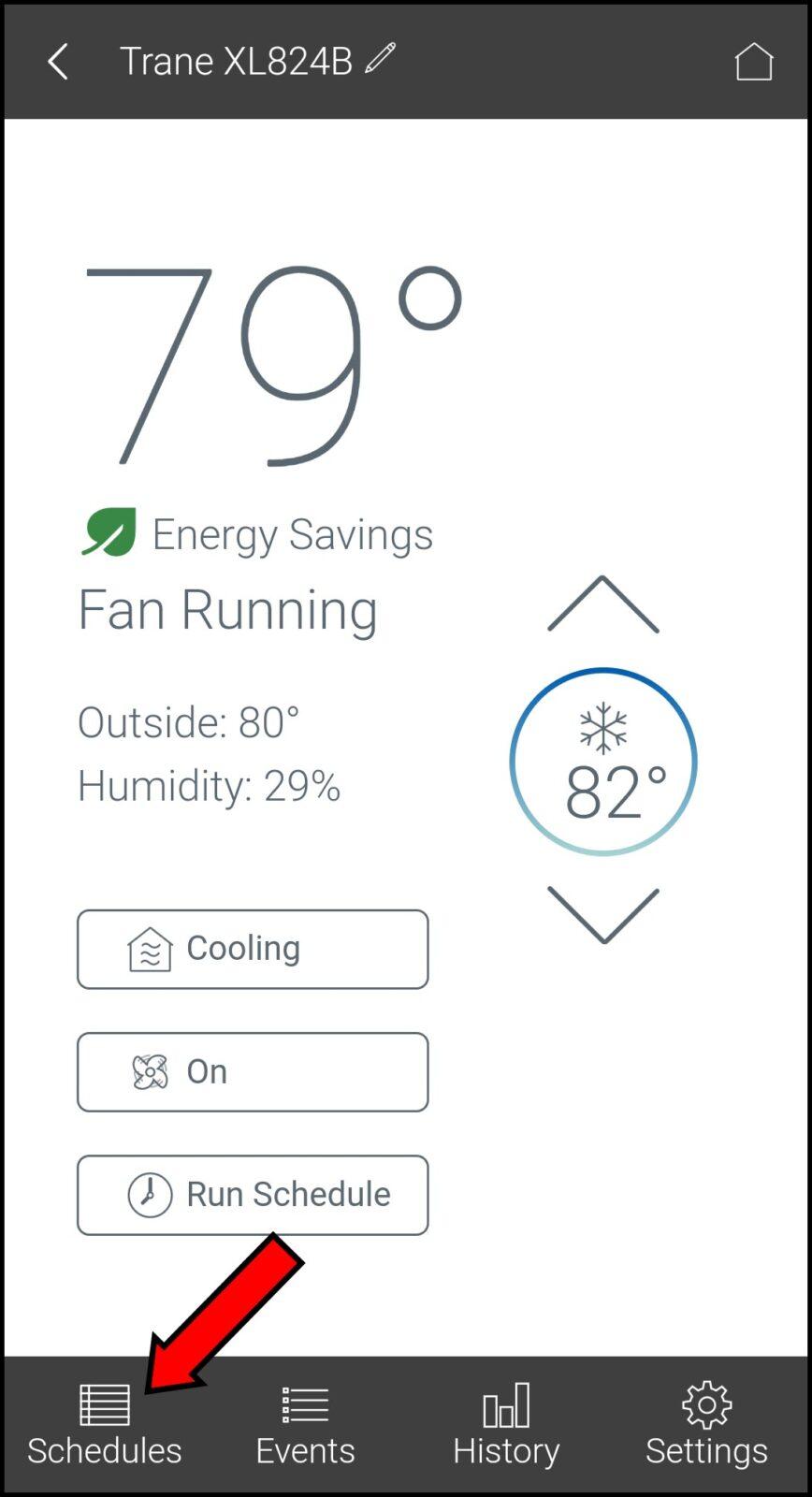Collapse the lower chevron to lower setpoint
Image resolution: width=812 pixels, height=1497 pixels.
(603, 912)
